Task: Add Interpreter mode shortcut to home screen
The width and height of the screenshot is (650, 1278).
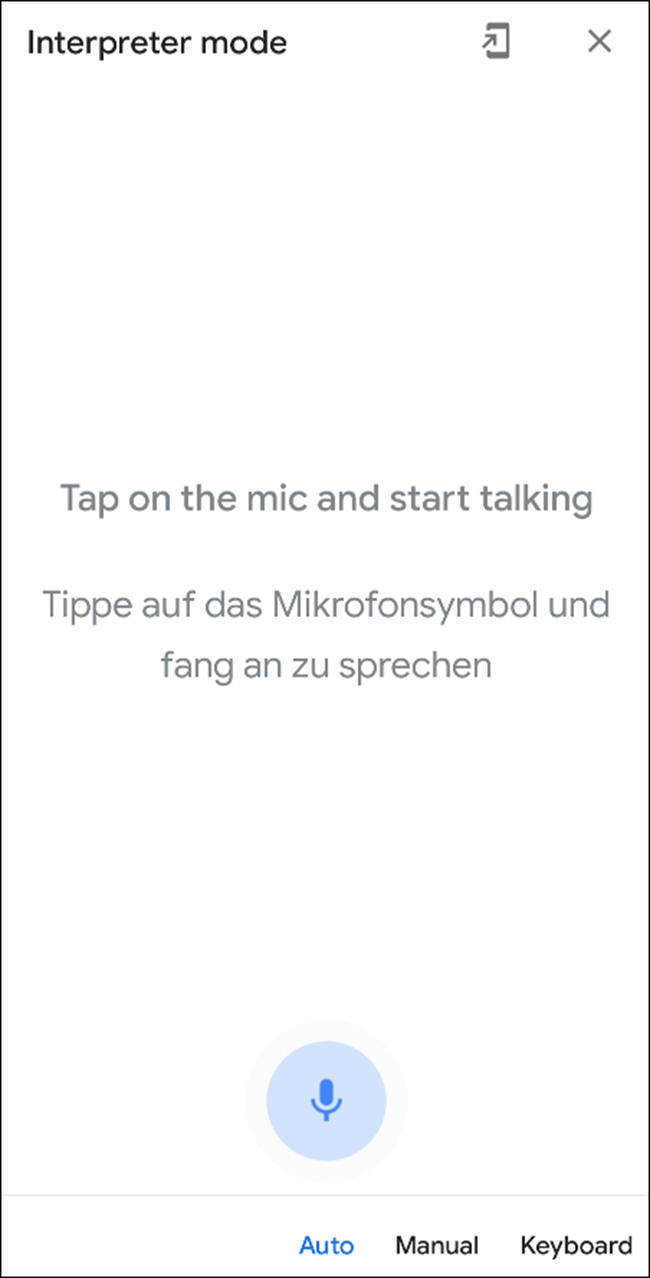Action: tap(495, 42)
